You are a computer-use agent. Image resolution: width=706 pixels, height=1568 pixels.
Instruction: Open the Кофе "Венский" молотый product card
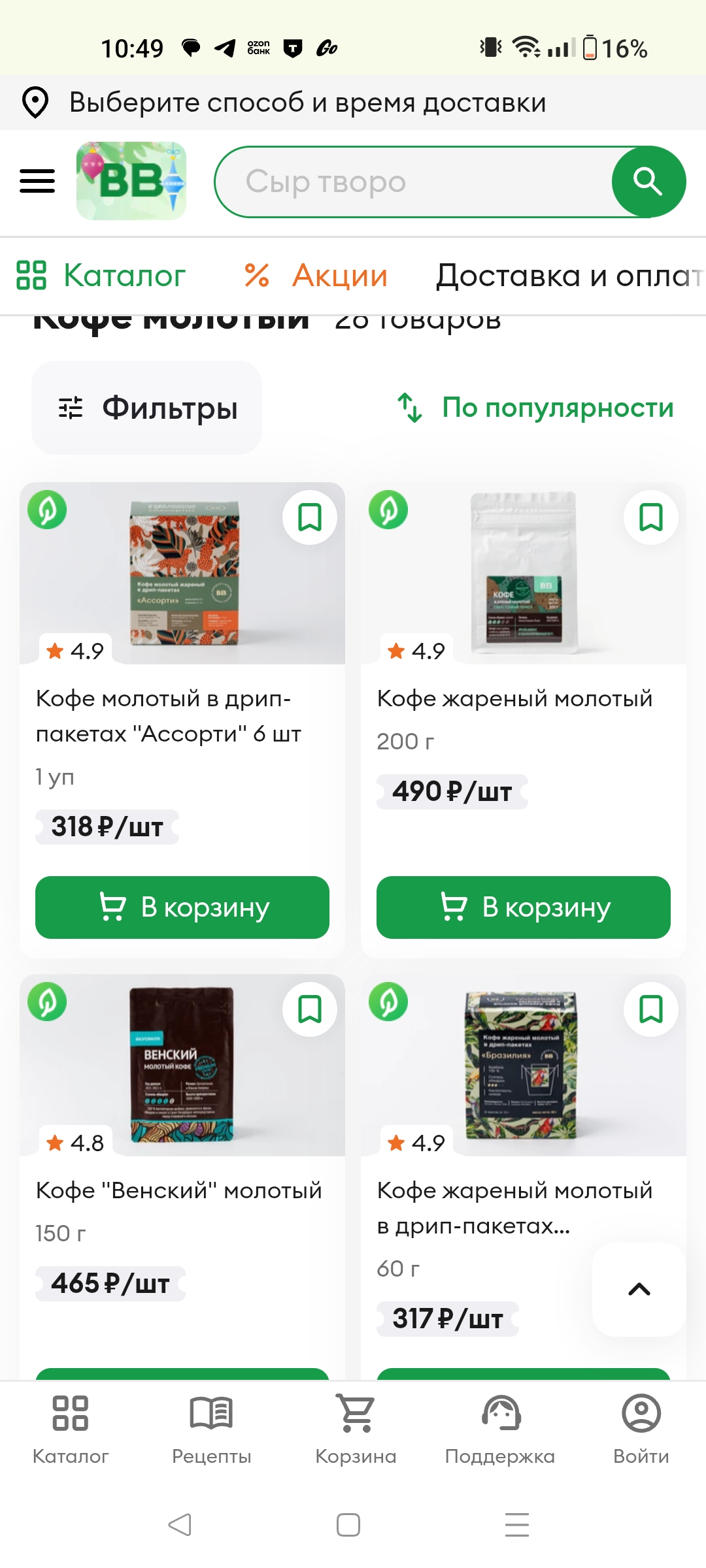coord(179,1190)
